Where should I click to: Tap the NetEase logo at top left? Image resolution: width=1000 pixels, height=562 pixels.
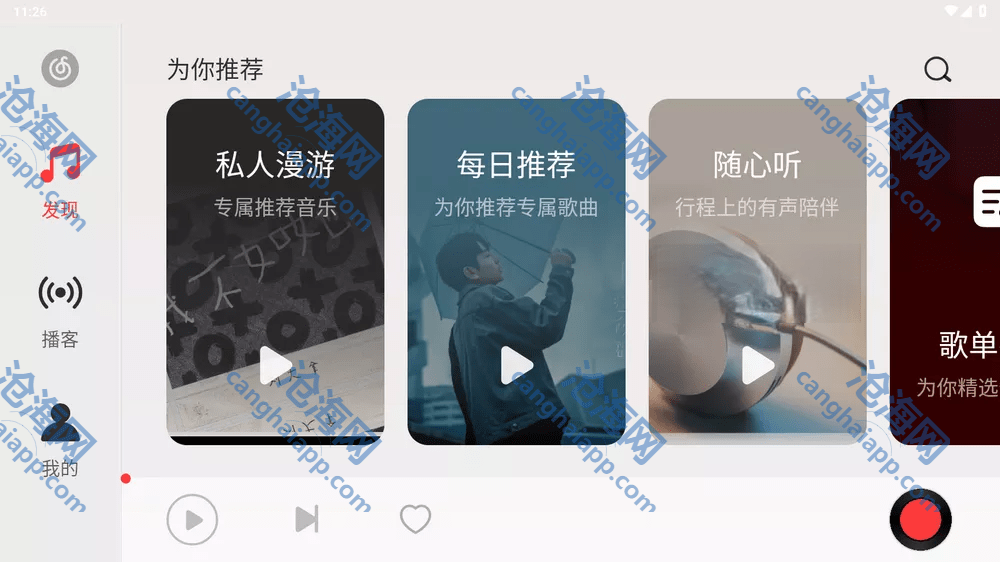click(x=60, y=68)
